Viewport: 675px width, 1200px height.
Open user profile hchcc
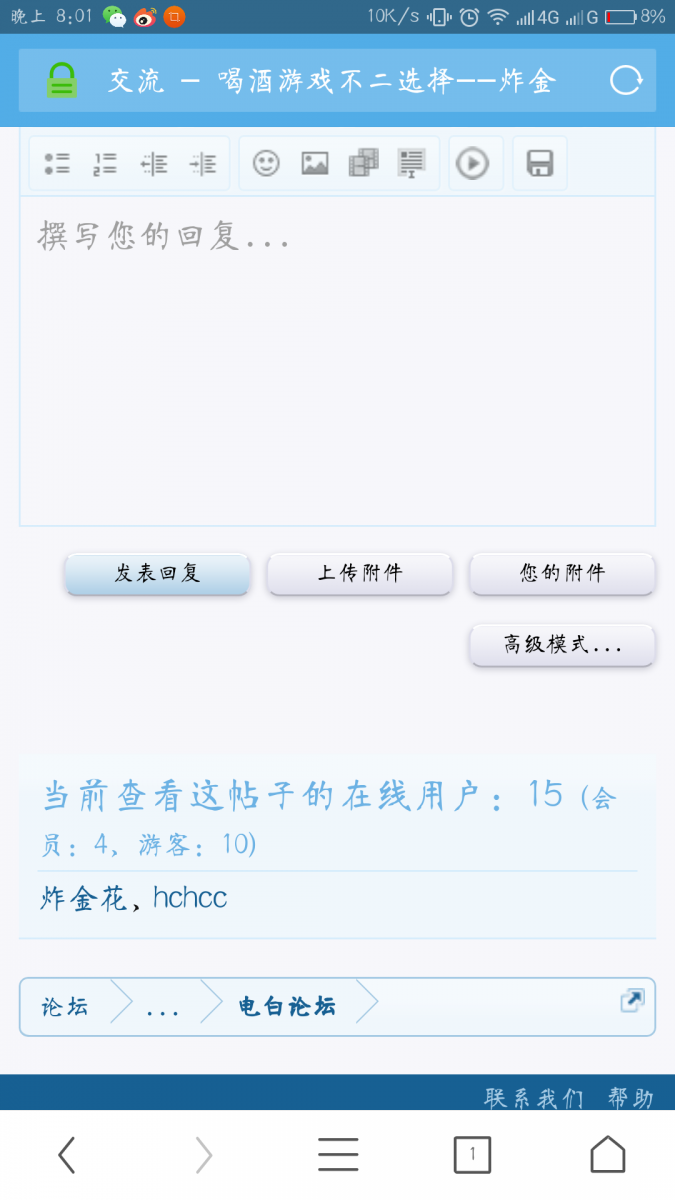coord(190,898)
